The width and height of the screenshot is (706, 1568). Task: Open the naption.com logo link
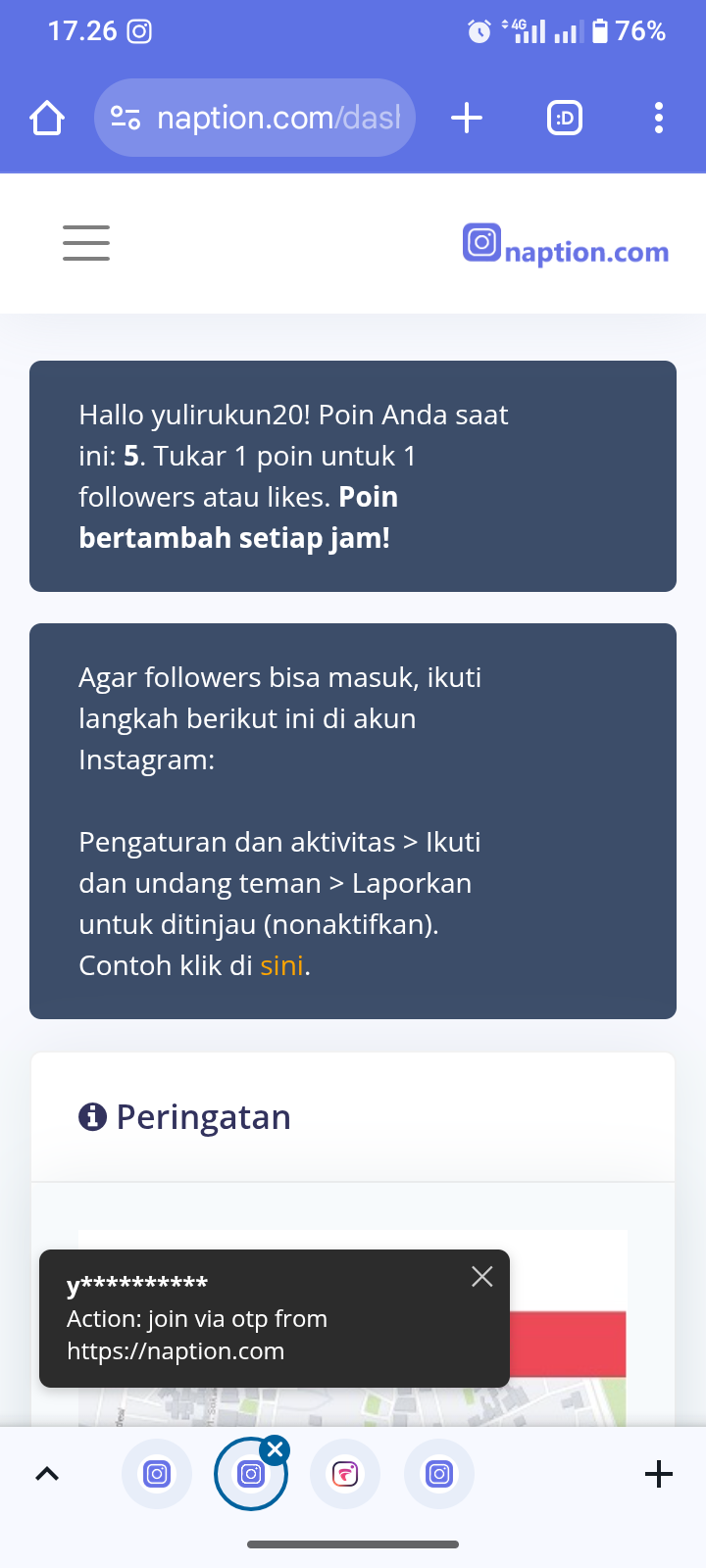(566, 245)
